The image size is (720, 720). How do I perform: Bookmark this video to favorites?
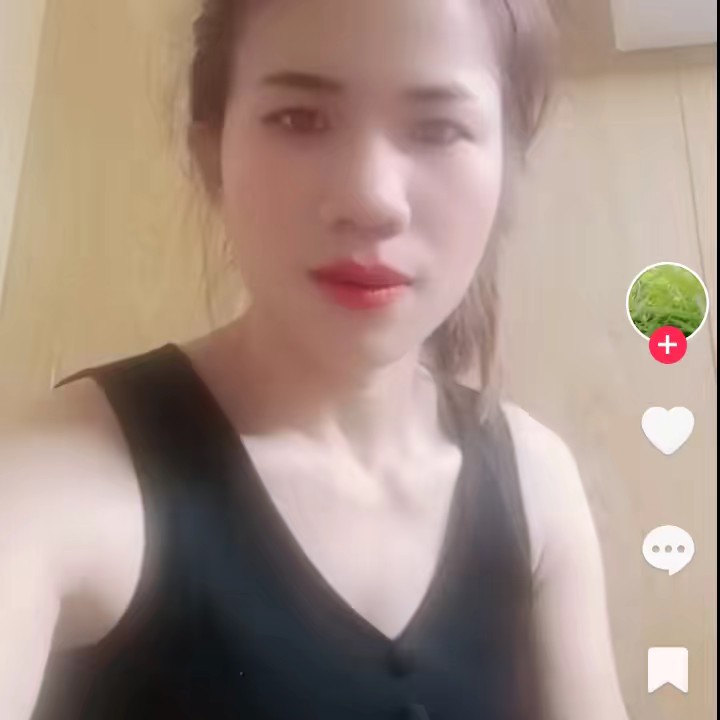[x=667, y=669]
